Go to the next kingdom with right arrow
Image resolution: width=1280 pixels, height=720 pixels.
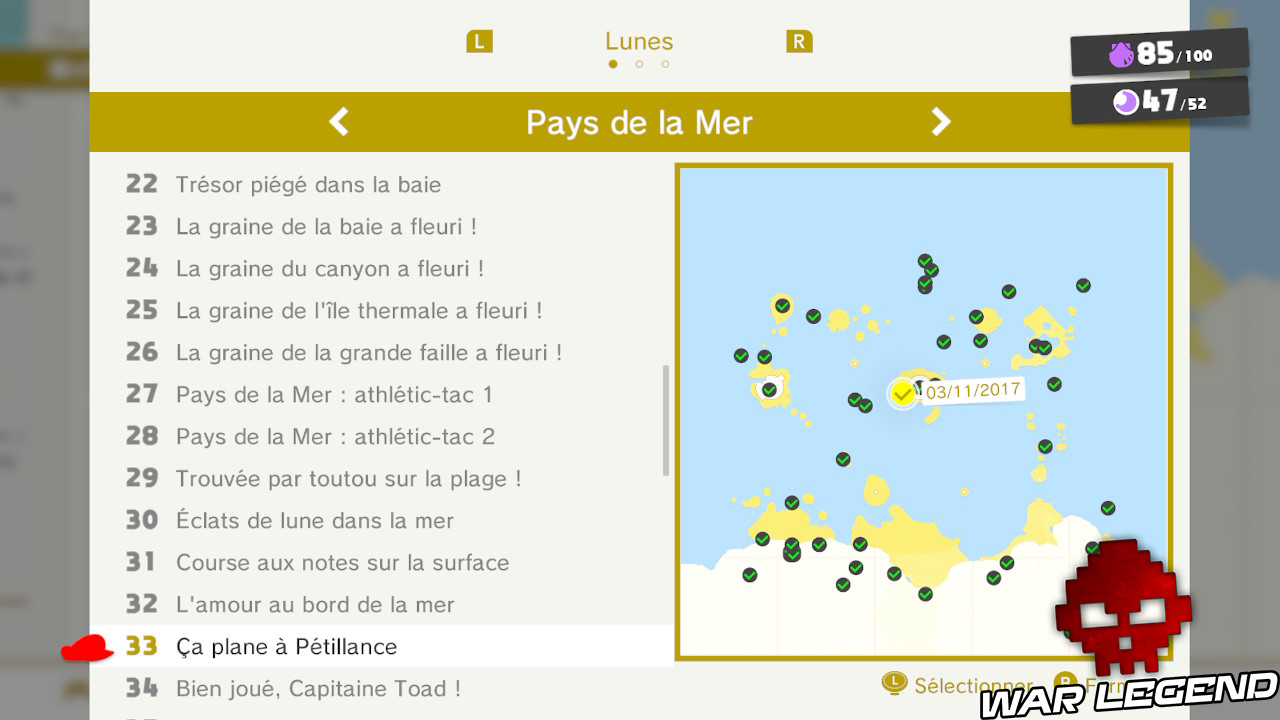940,122
